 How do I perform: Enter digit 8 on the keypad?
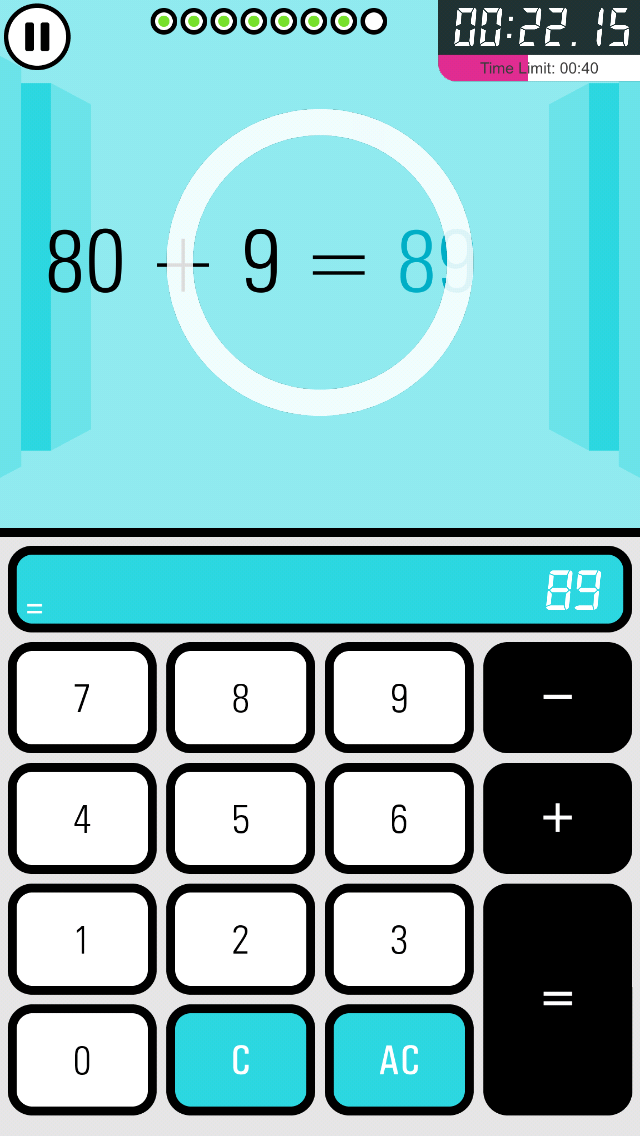pyautogui.click(x=241, y=698)
